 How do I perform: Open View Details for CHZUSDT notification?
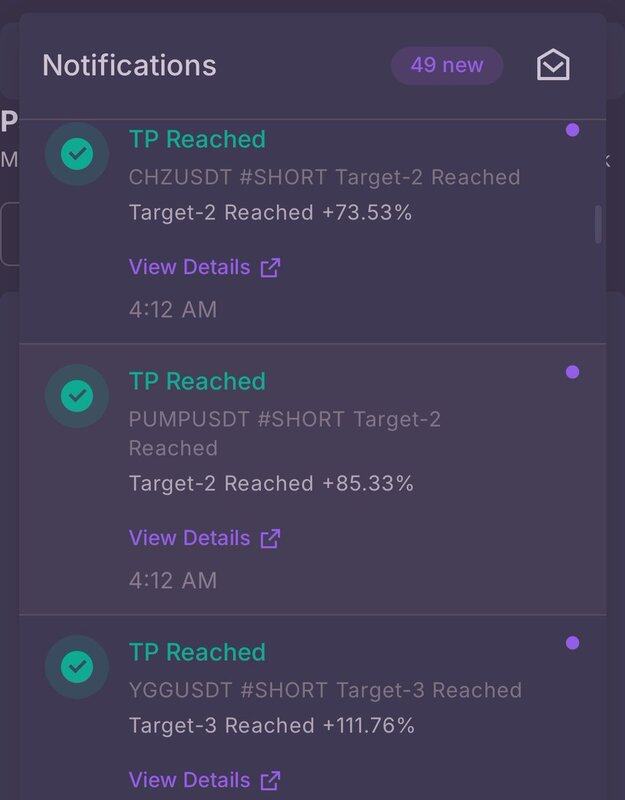coord(204,267)
